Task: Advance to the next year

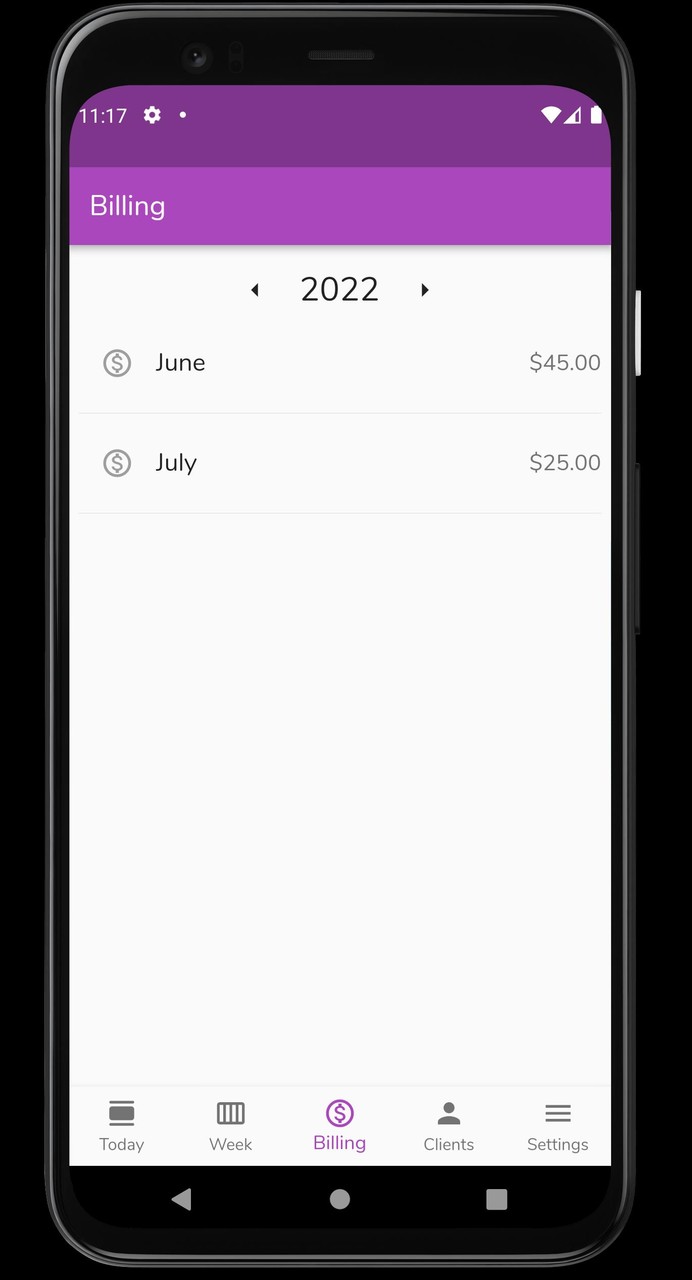Action: [x=425, y=290]
